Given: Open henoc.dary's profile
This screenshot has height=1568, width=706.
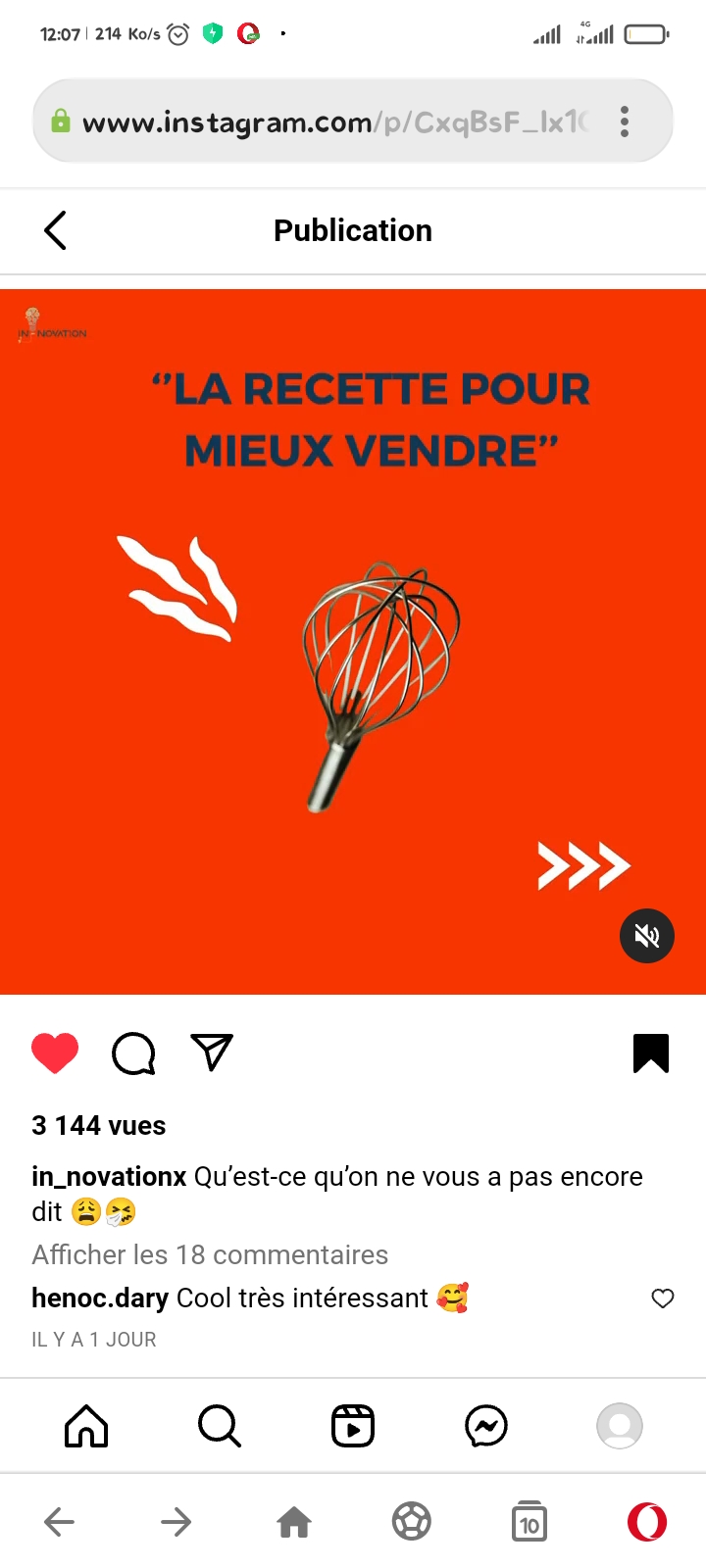Looking at the screenshot, I should (x=100, y=1298).
